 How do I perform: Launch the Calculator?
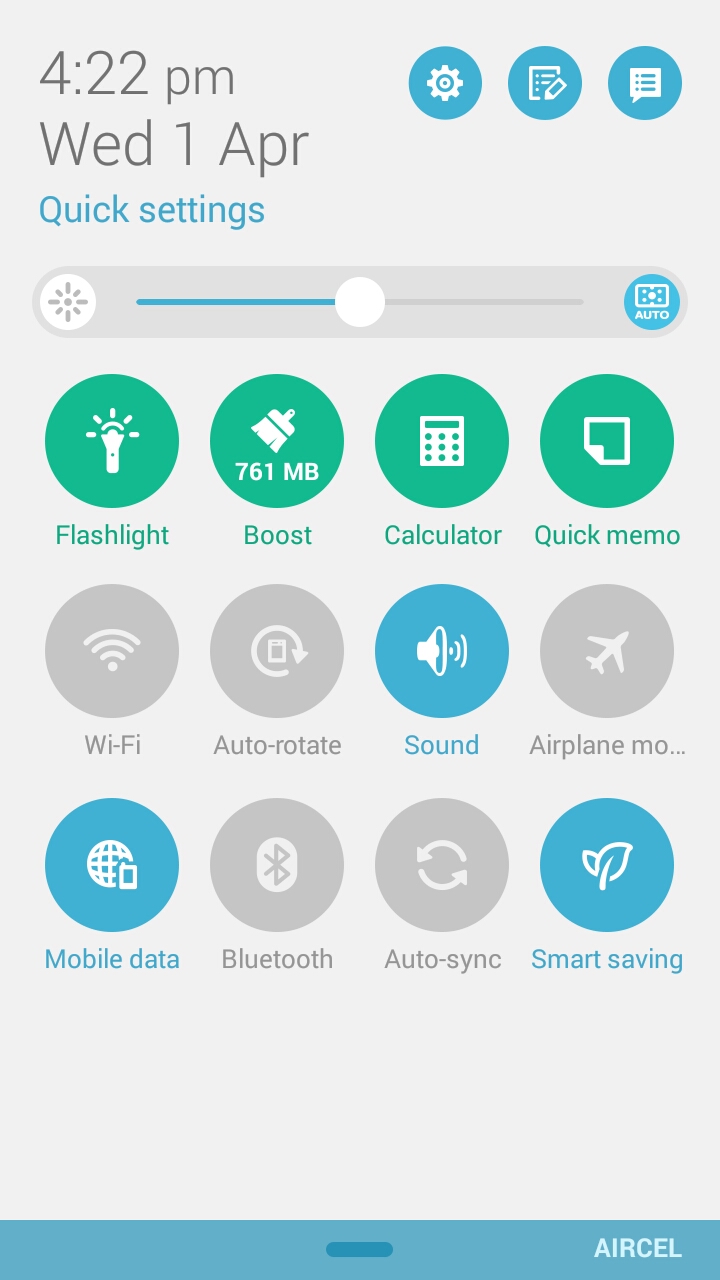coord(442,441)
